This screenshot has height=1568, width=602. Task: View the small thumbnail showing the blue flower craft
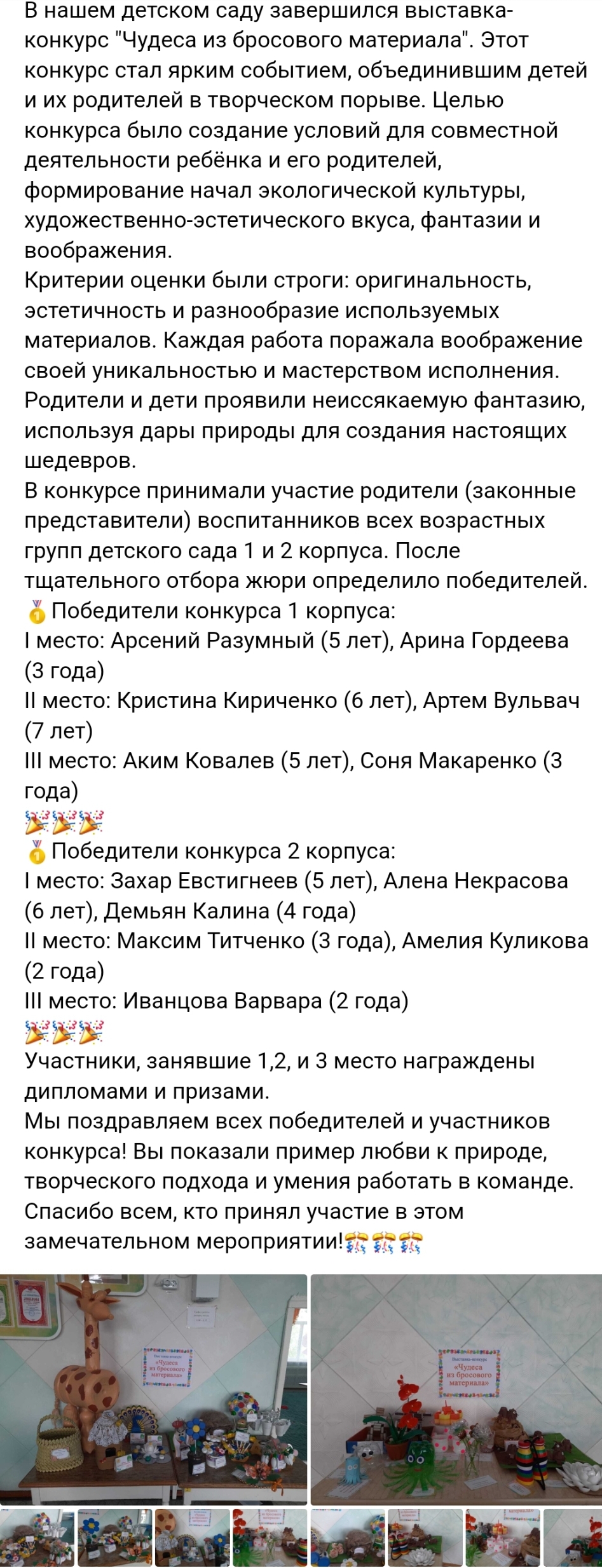tap(114, 1537)
